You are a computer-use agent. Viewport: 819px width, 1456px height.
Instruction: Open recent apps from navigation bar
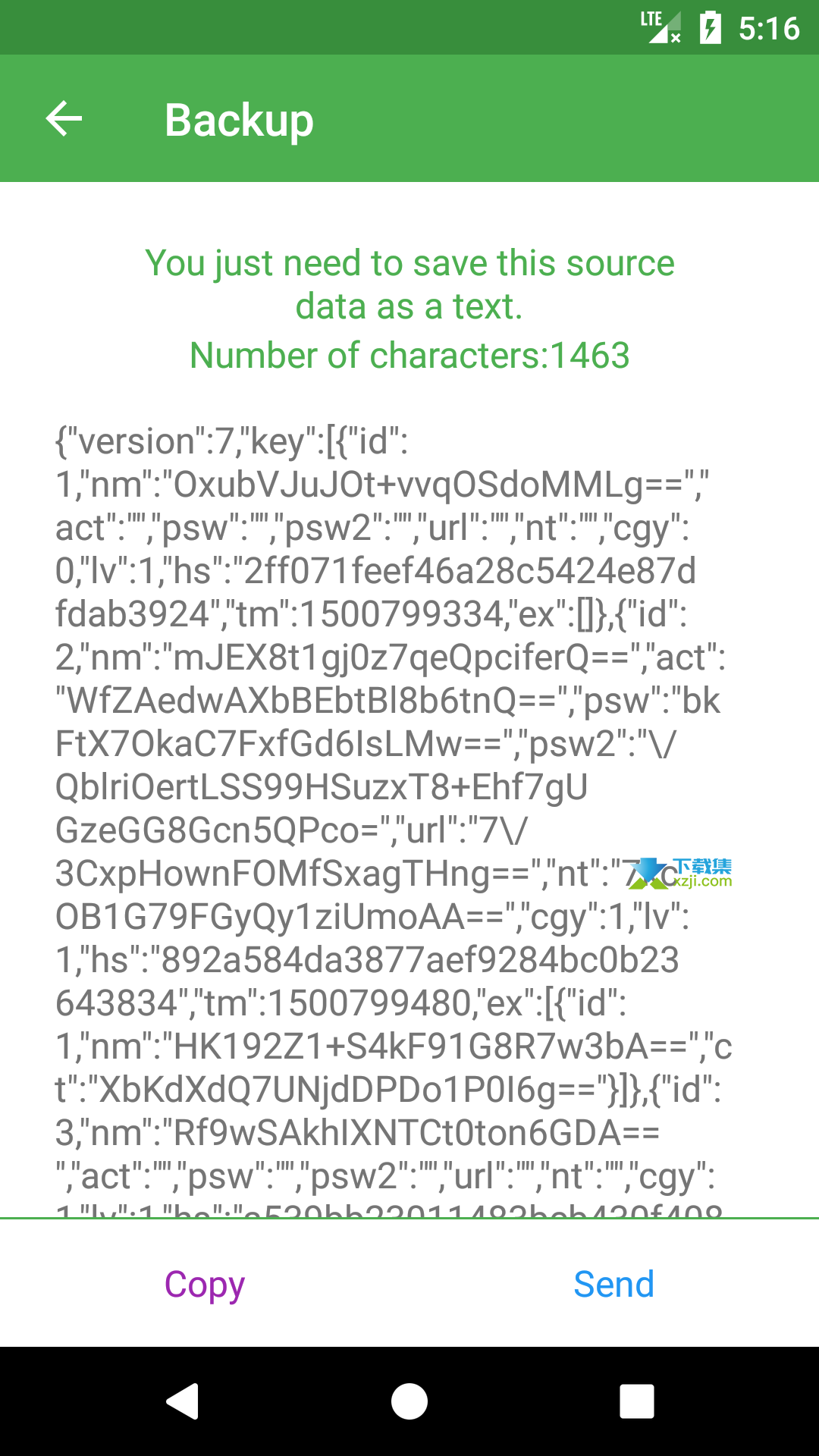pos(637,1401)
